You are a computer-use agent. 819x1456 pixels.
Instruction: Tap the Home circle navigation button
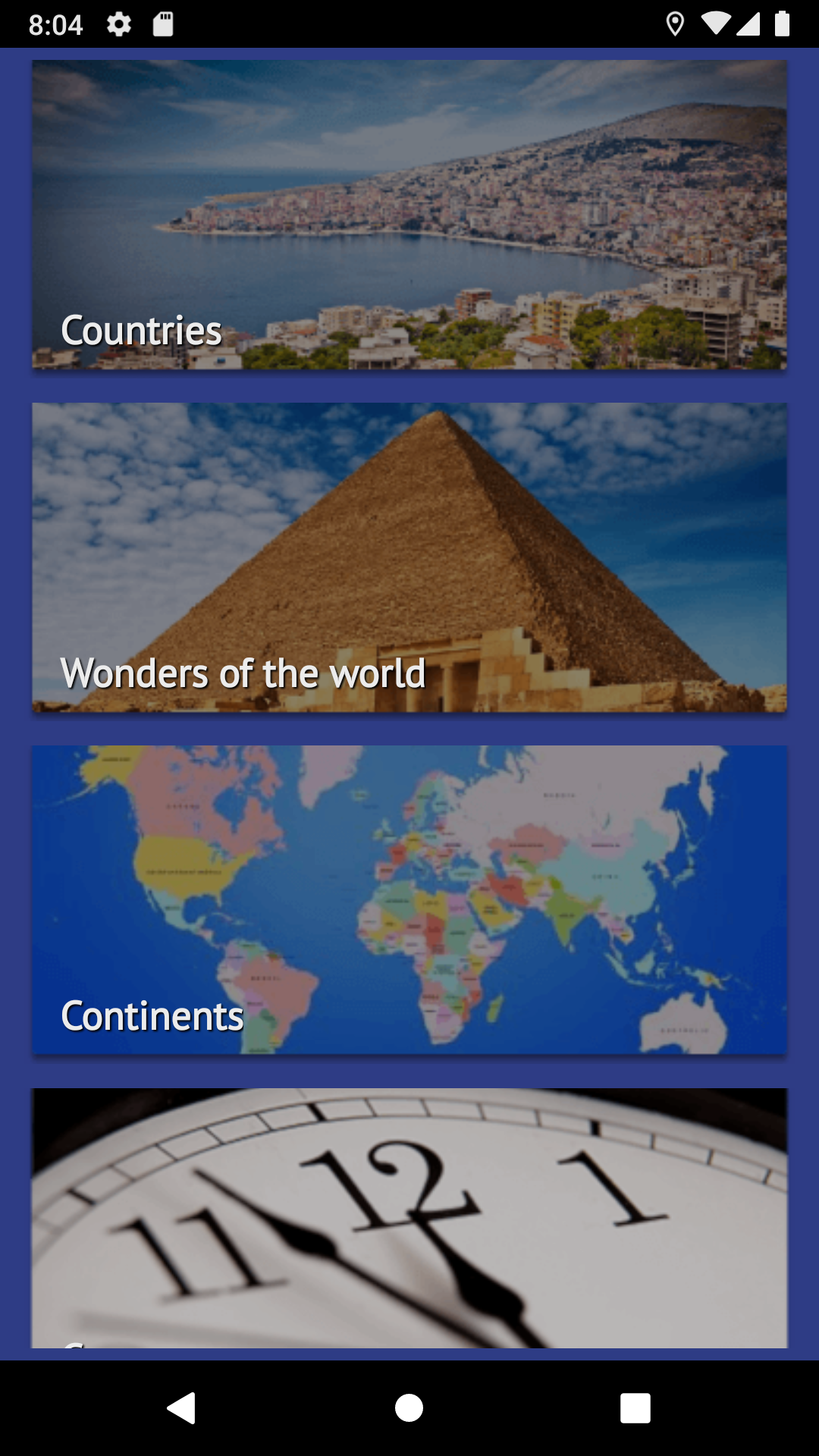coord(409,1409)
